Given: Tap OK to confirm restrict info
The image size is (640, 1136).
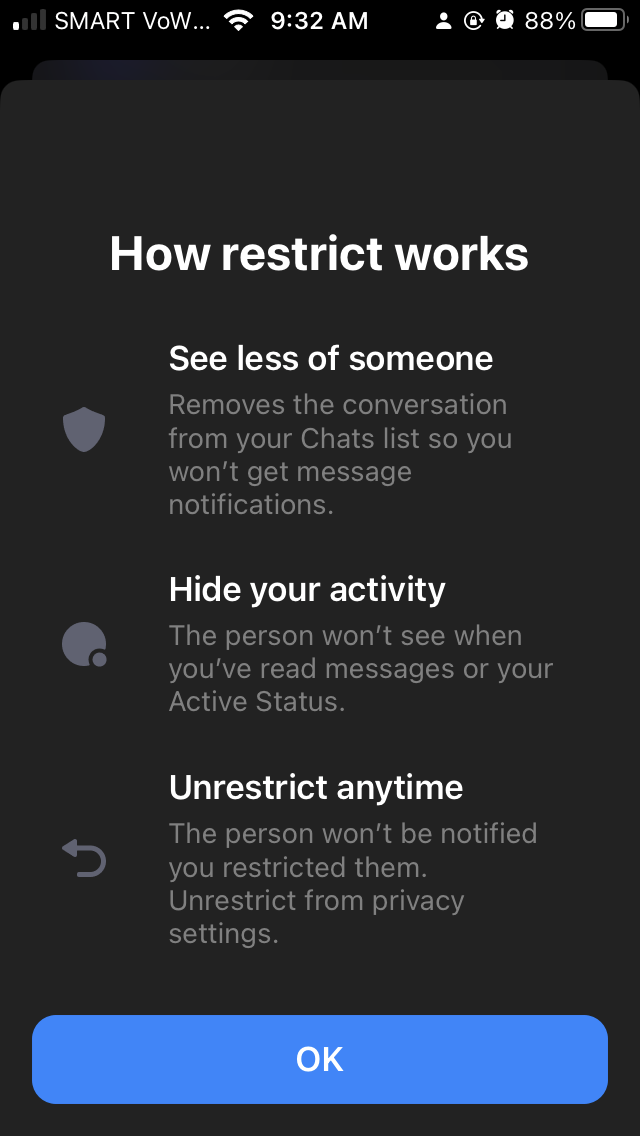Looking at the screenshot, I should [320, 1059].
